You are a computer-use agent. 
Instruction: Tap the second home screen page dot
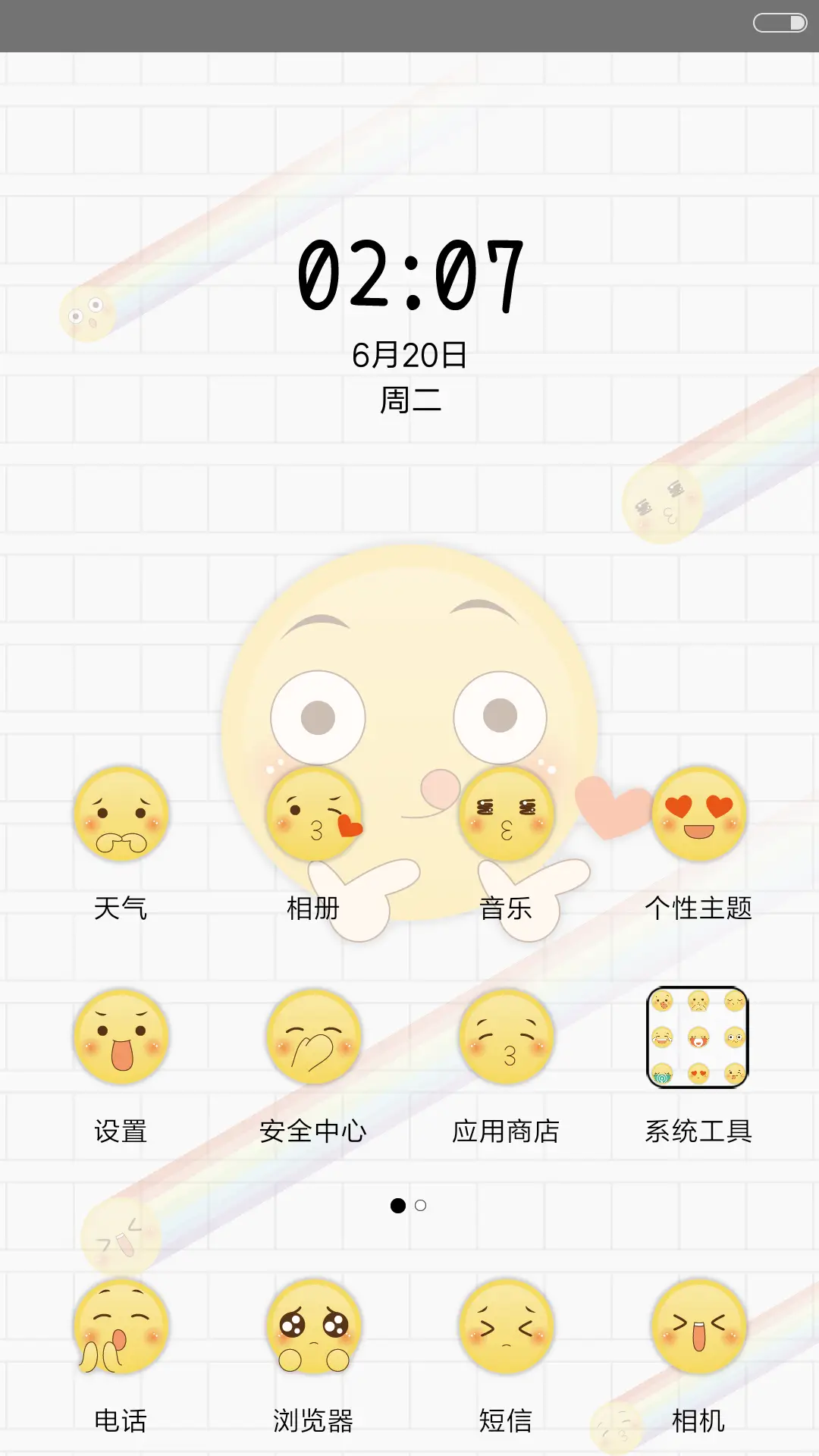click(x=419, y=1207)
